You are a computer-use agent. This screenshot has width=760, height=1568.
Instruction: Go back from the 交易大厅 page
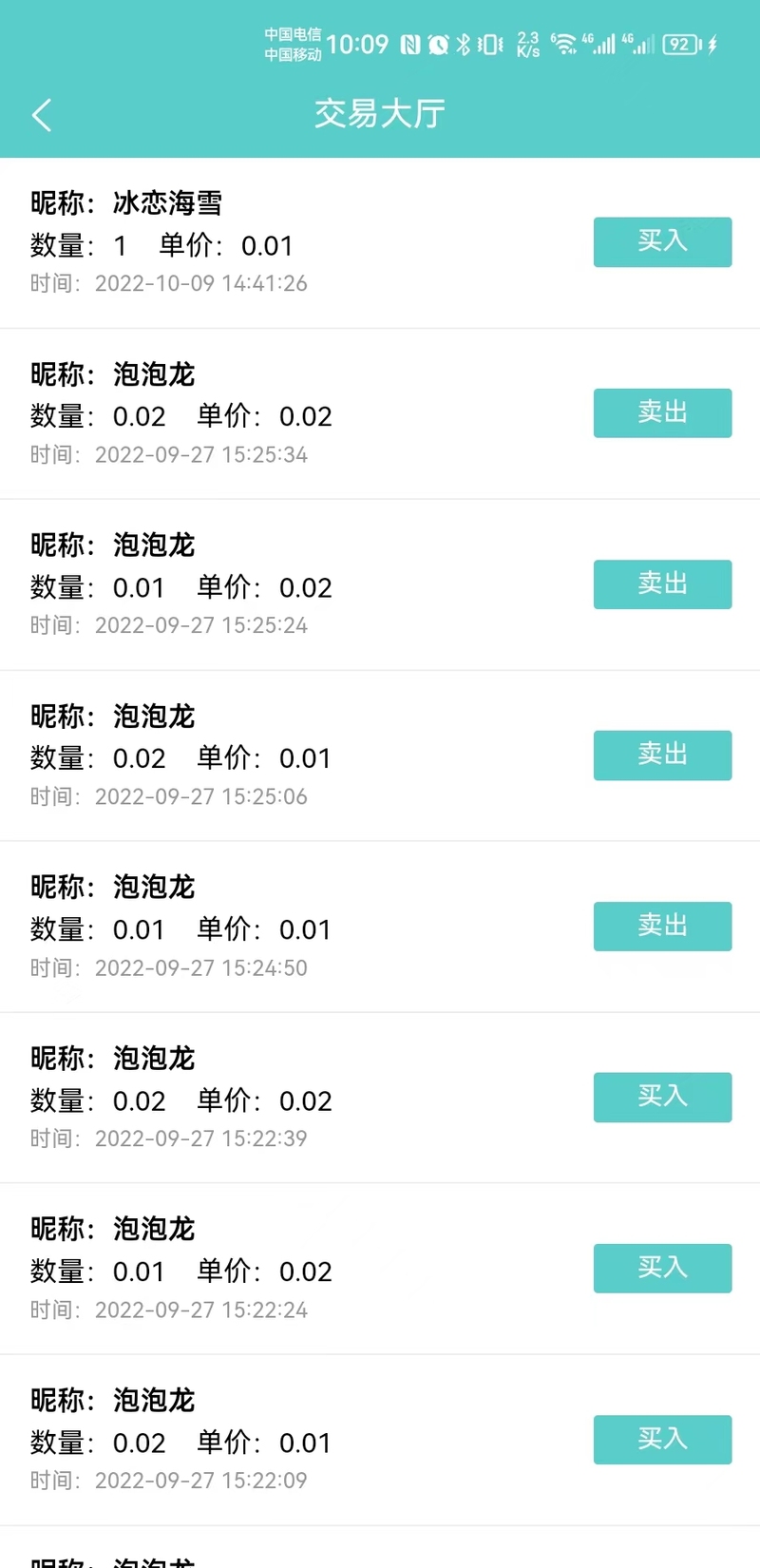coord(42,115)
